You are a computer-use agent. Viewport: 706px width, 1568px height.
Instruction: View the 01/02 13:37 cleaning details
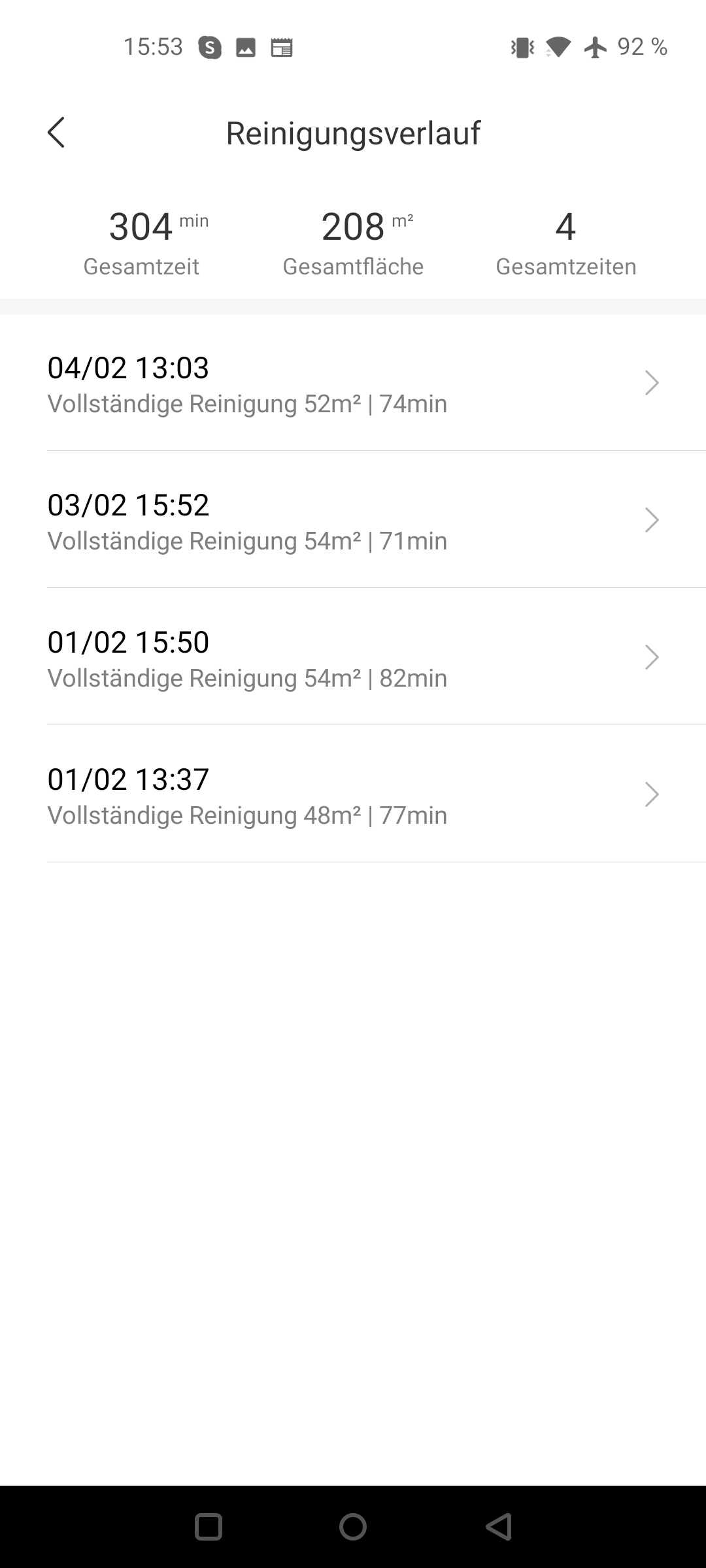coord(353,794)
